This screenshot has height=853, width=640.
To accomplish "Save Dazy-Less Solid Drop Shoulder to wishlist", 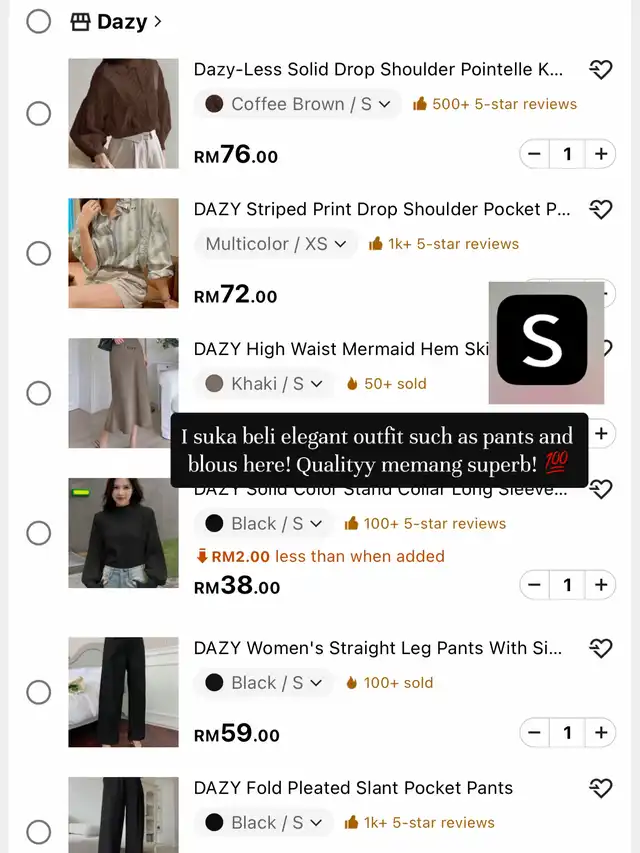I will point(600,69).
